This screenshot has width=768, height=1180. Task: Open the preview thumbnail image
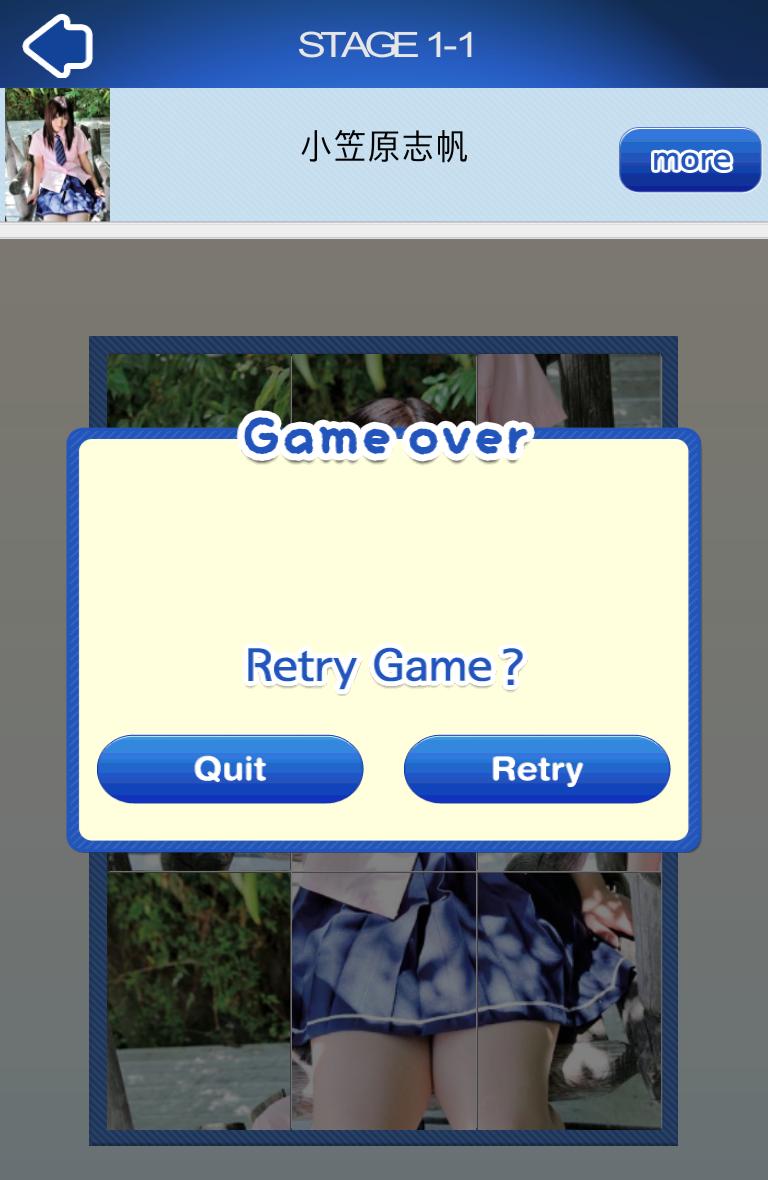tap(57, 155)
